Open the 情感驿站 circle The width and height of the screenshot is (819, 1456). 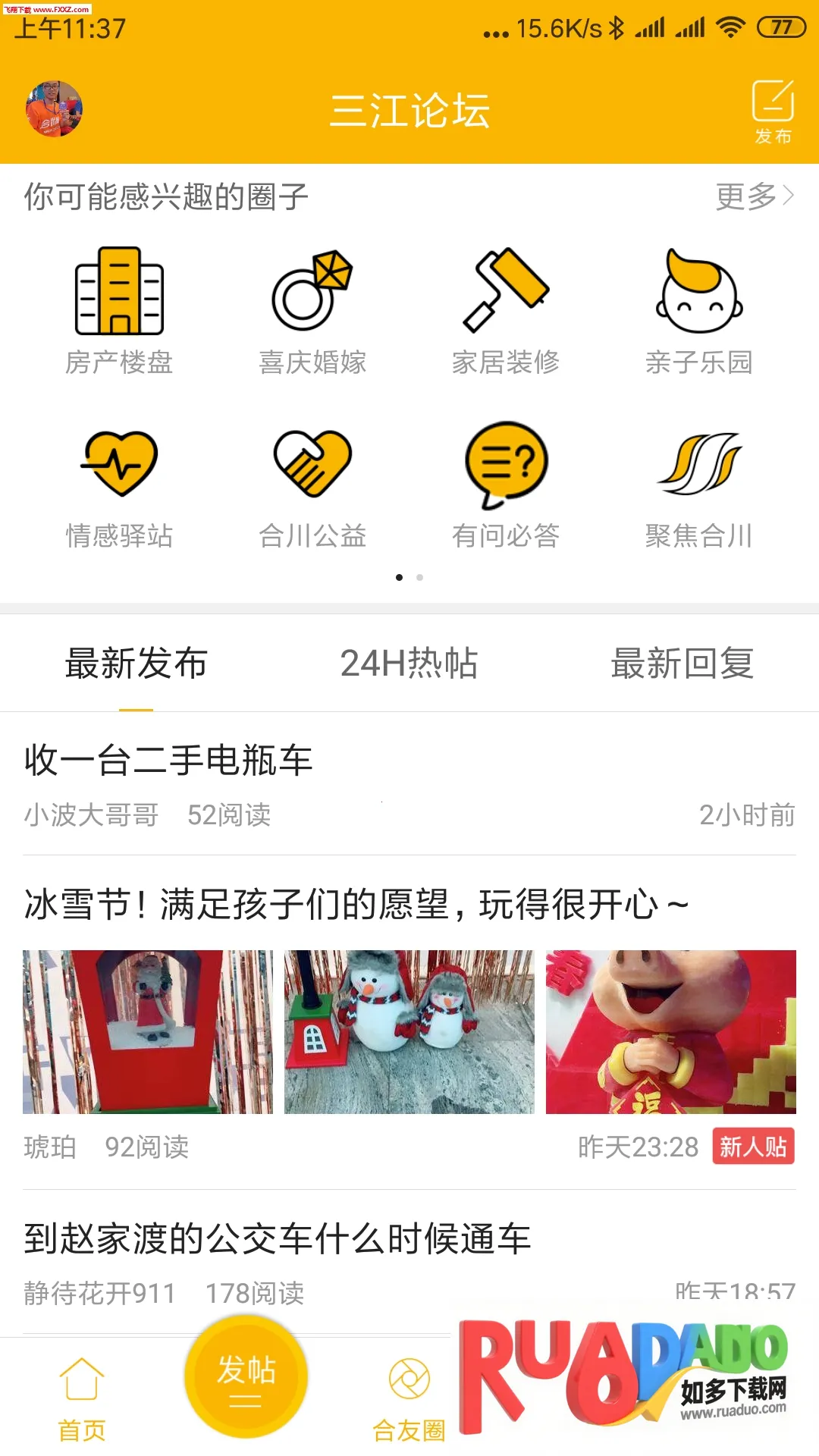coord(119,485)
